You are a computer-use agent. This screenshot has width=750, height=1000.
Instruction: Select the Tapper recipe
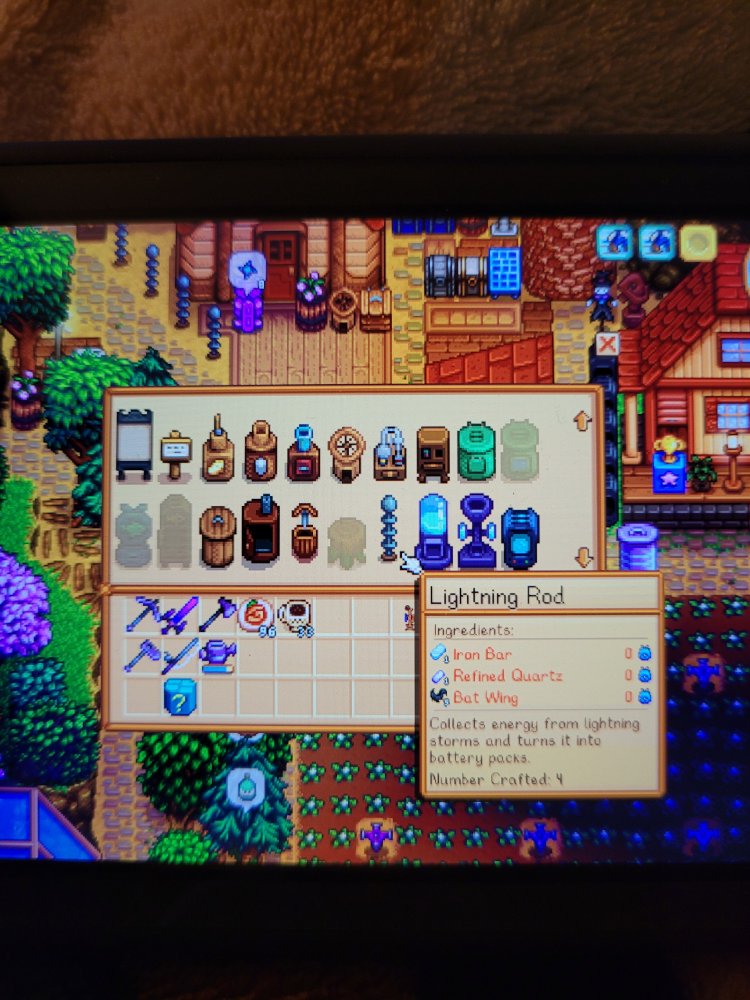click(304, 531)
